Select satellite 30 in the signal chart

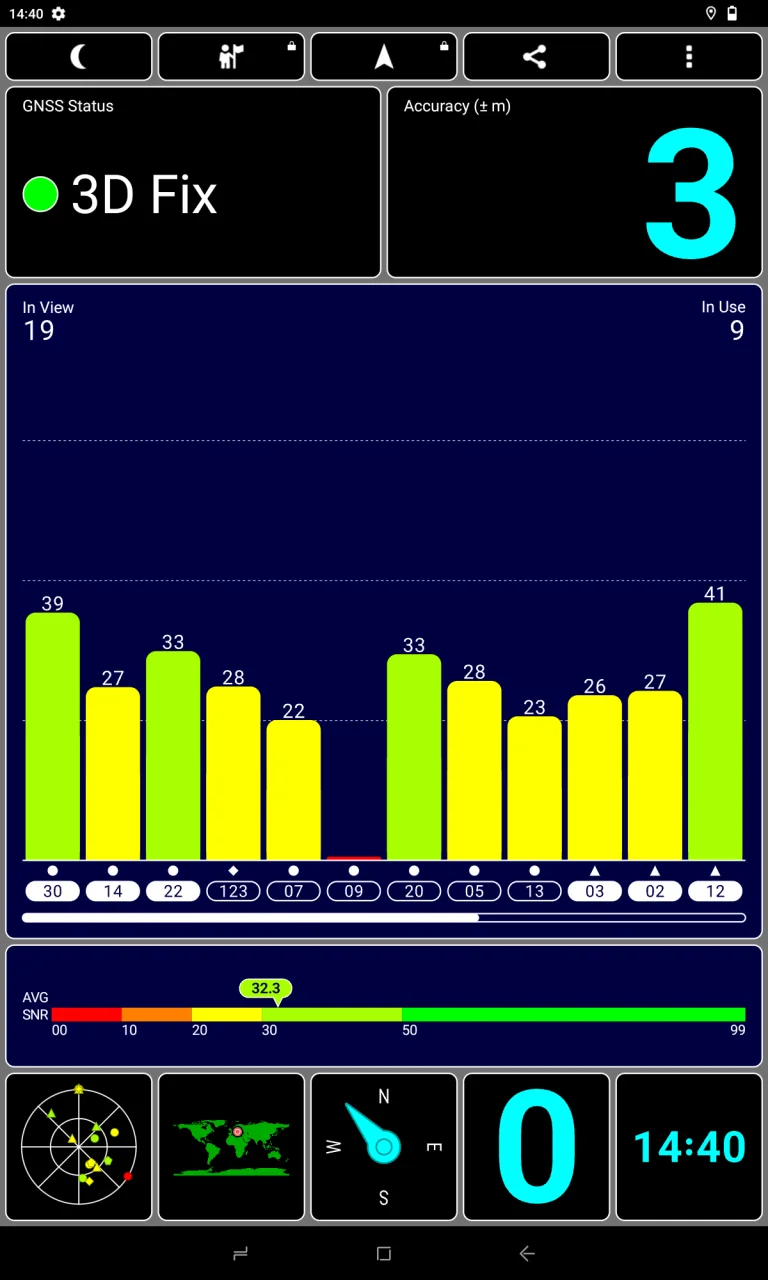point(53,891)
